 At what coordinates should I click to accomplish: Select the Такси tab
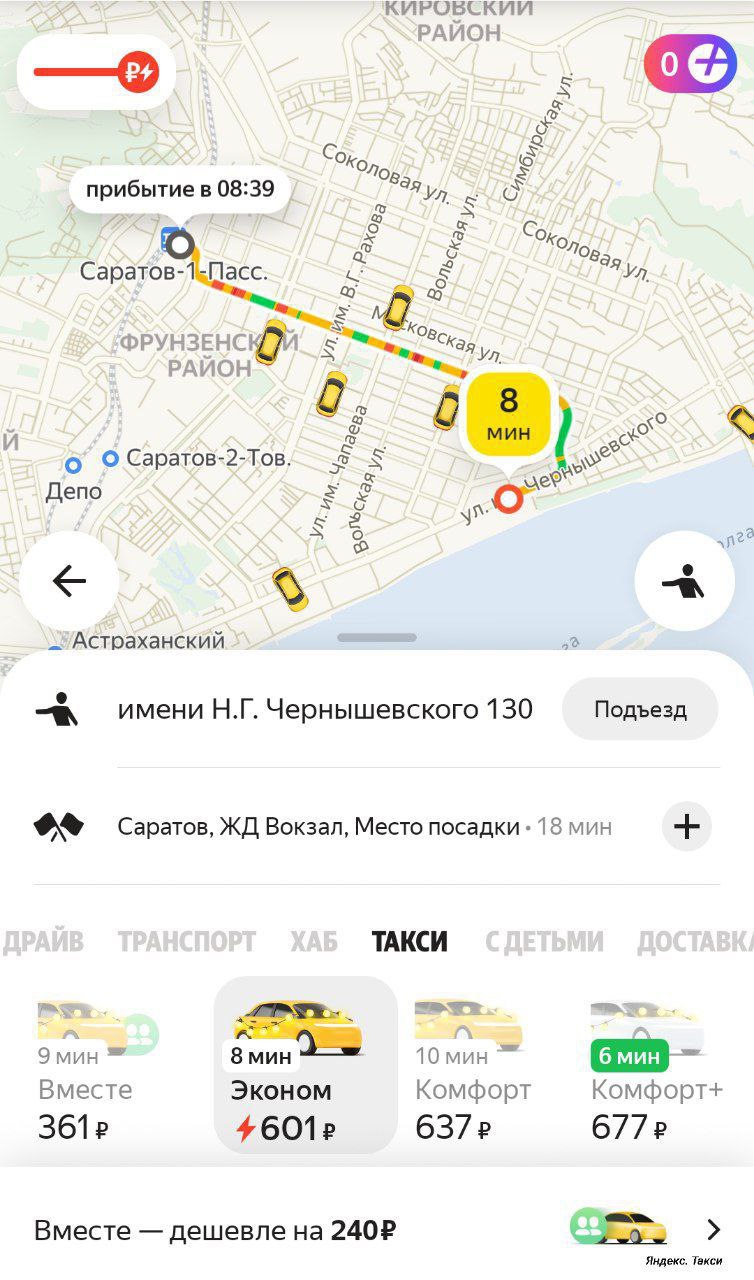[410, 941]
